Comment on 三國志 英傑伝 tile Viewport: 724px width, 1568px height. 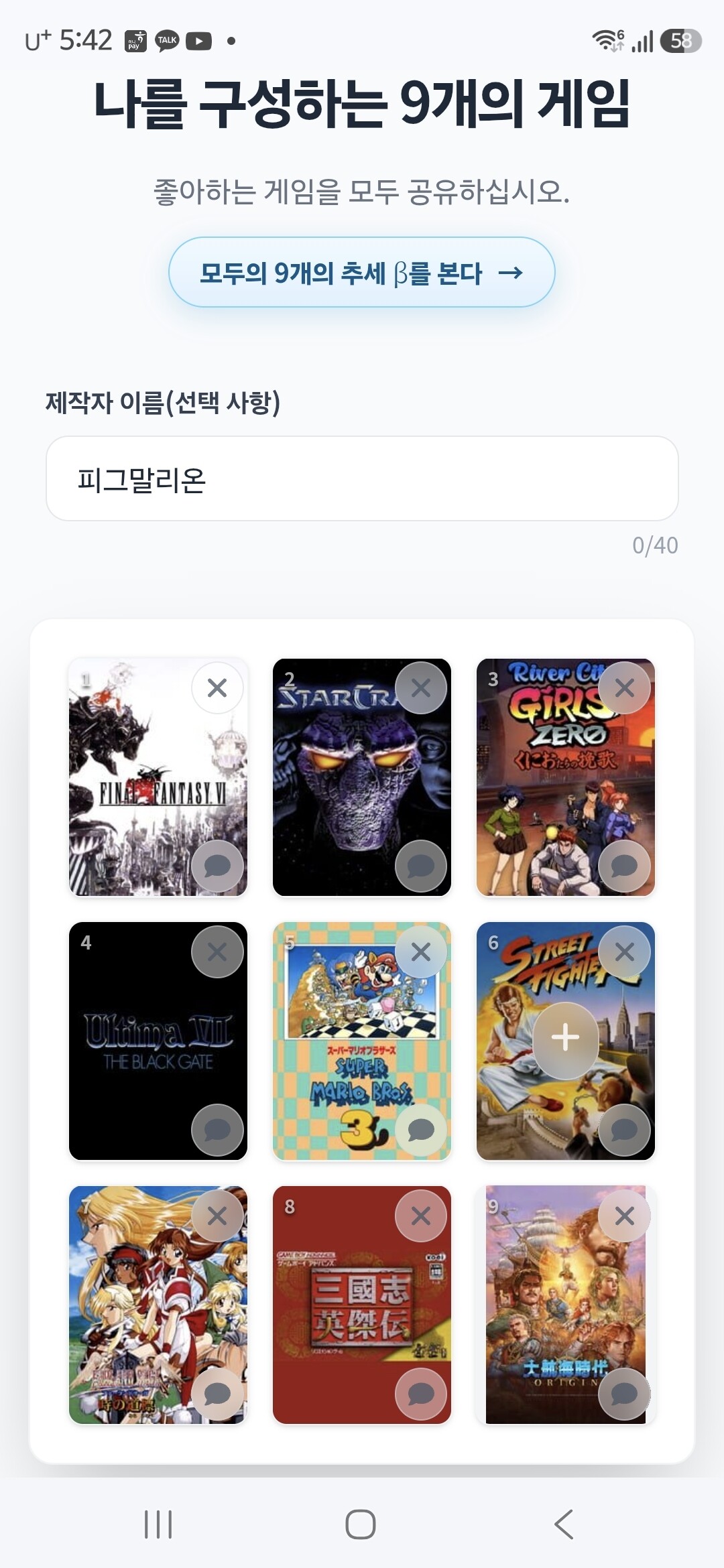point(421,1394)
